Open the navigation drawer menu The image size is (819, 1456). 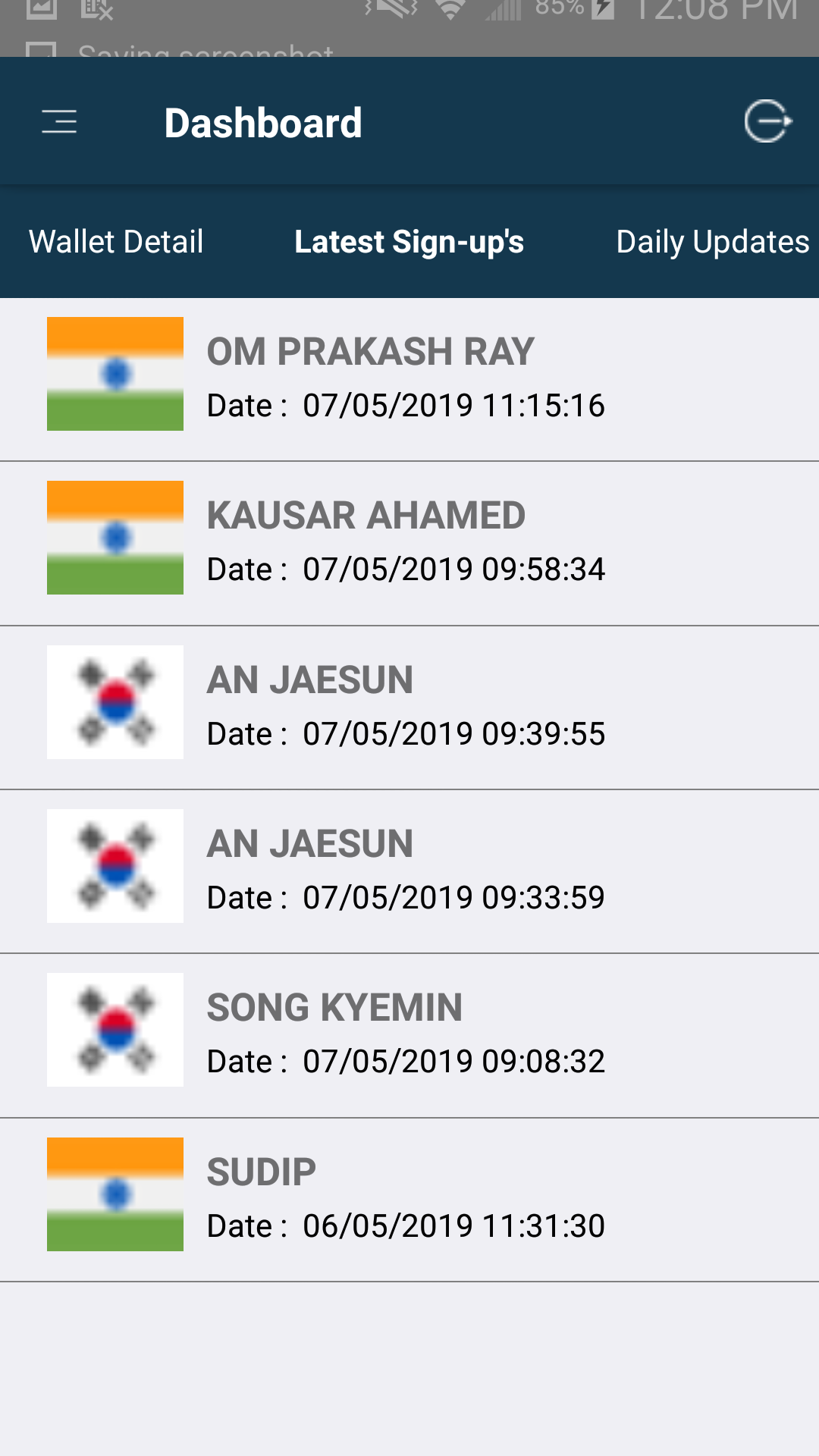point(59,121)
